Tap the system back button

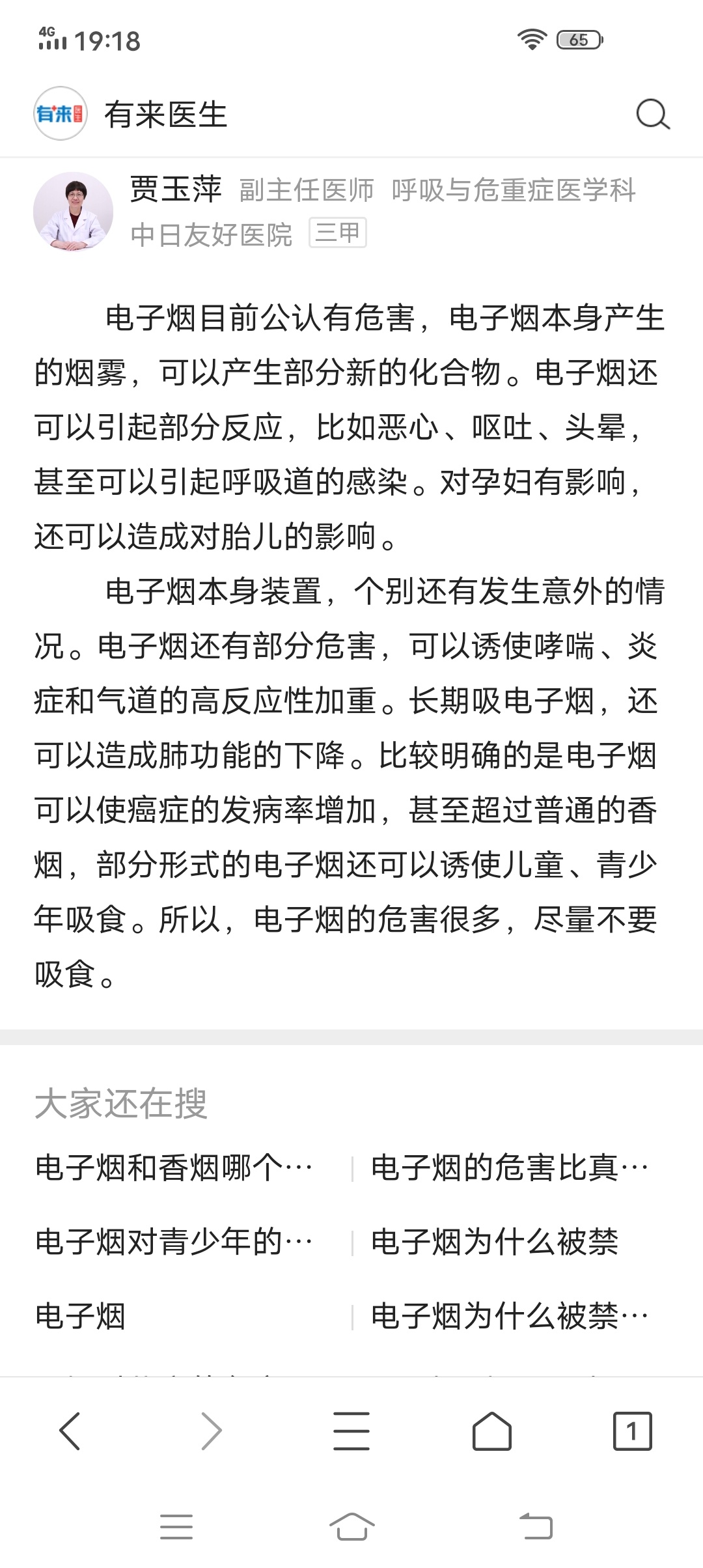pyautogui.click(x=536, y=1526)
